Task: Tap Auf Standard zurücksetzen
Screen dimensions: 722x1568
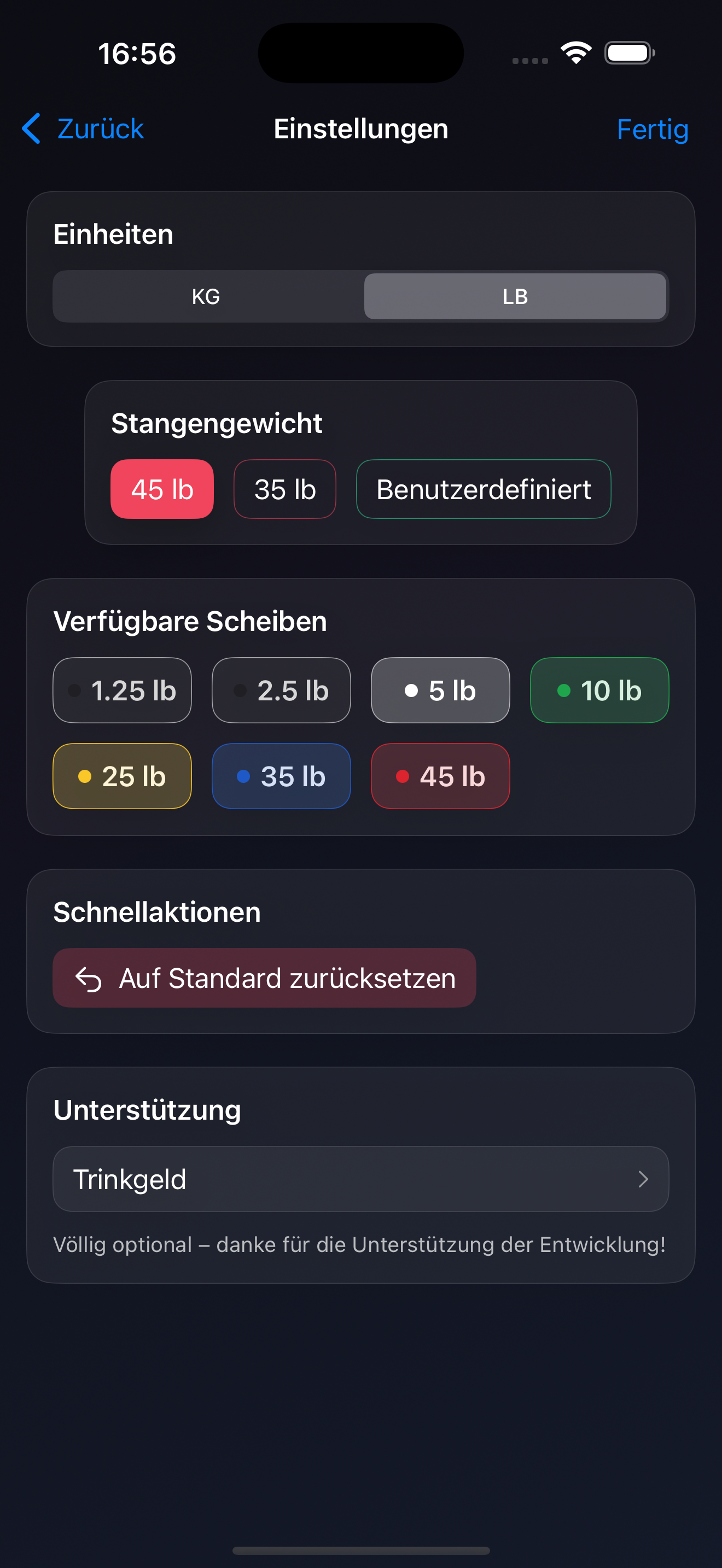Action: tap(264, 978)
